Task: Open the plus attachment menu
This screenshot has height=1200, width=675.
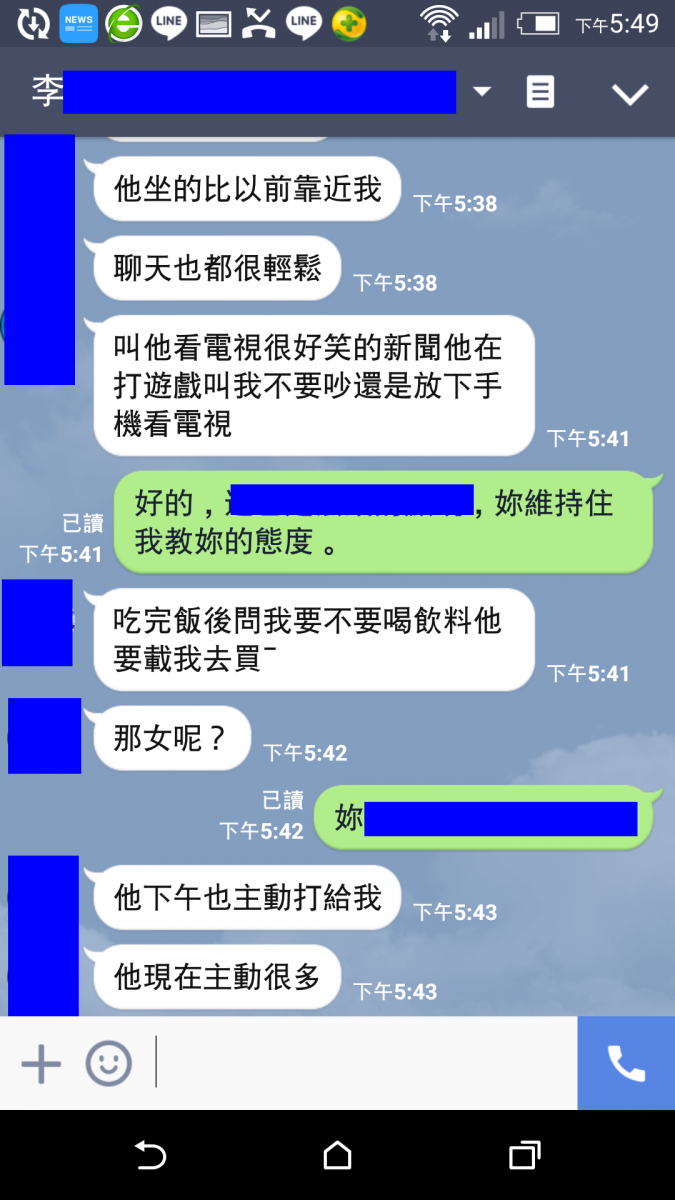Action: pyautogui.click(x=41, y=1063)
